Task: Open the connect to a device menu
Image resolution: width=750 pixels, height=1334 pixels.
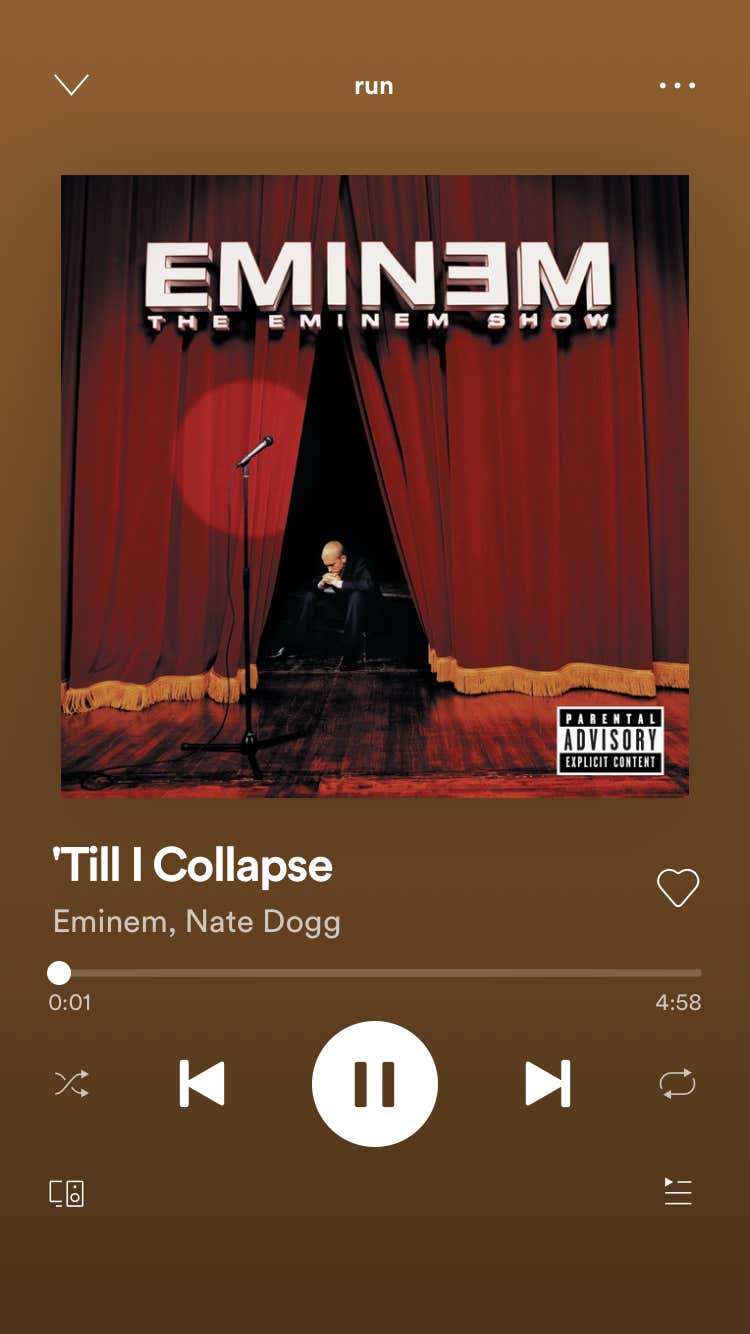Action: coord(67,1193)
